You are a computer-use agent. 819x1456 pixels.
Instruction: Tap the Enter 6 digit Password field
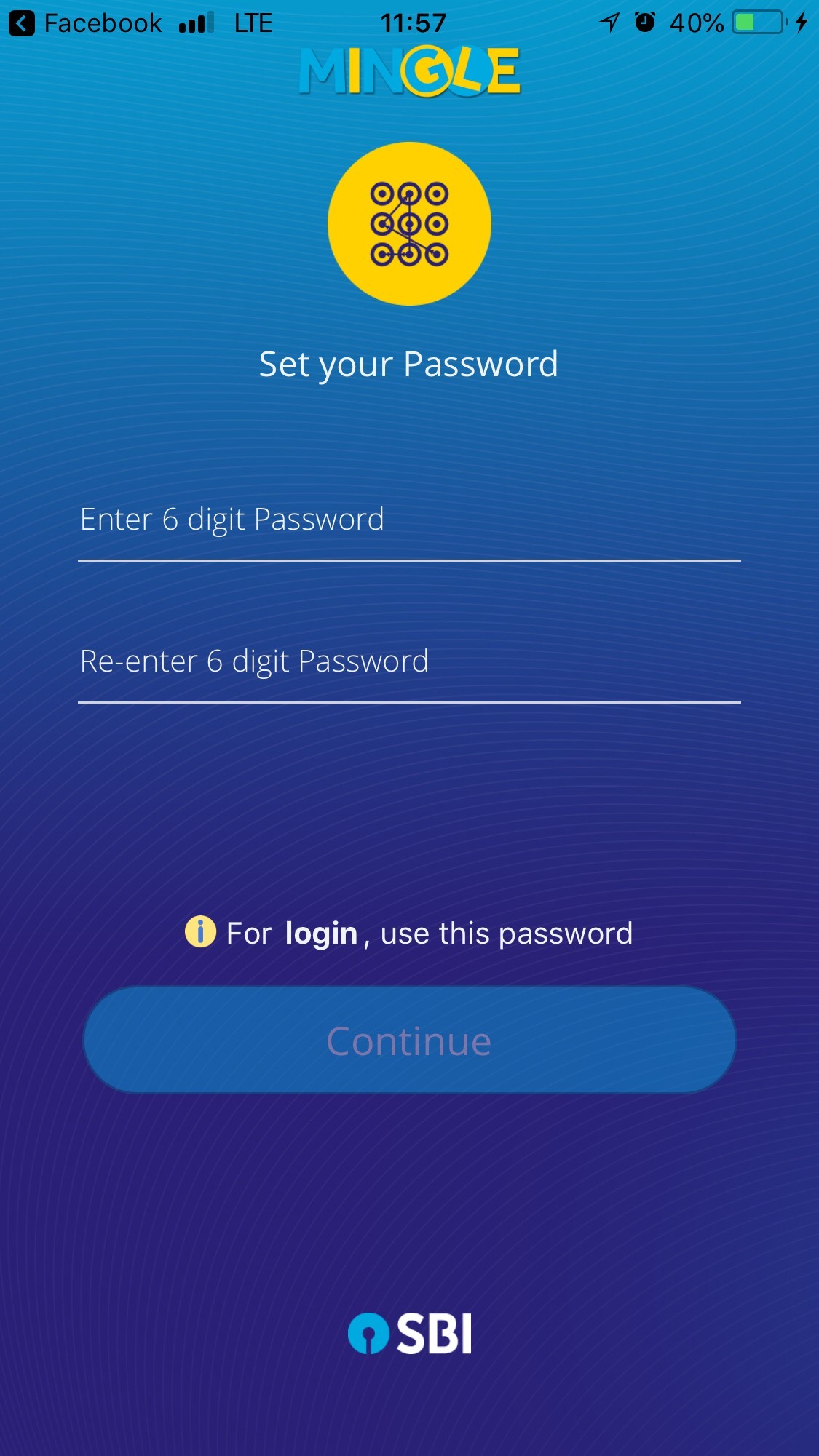click(x=408, y=521)
